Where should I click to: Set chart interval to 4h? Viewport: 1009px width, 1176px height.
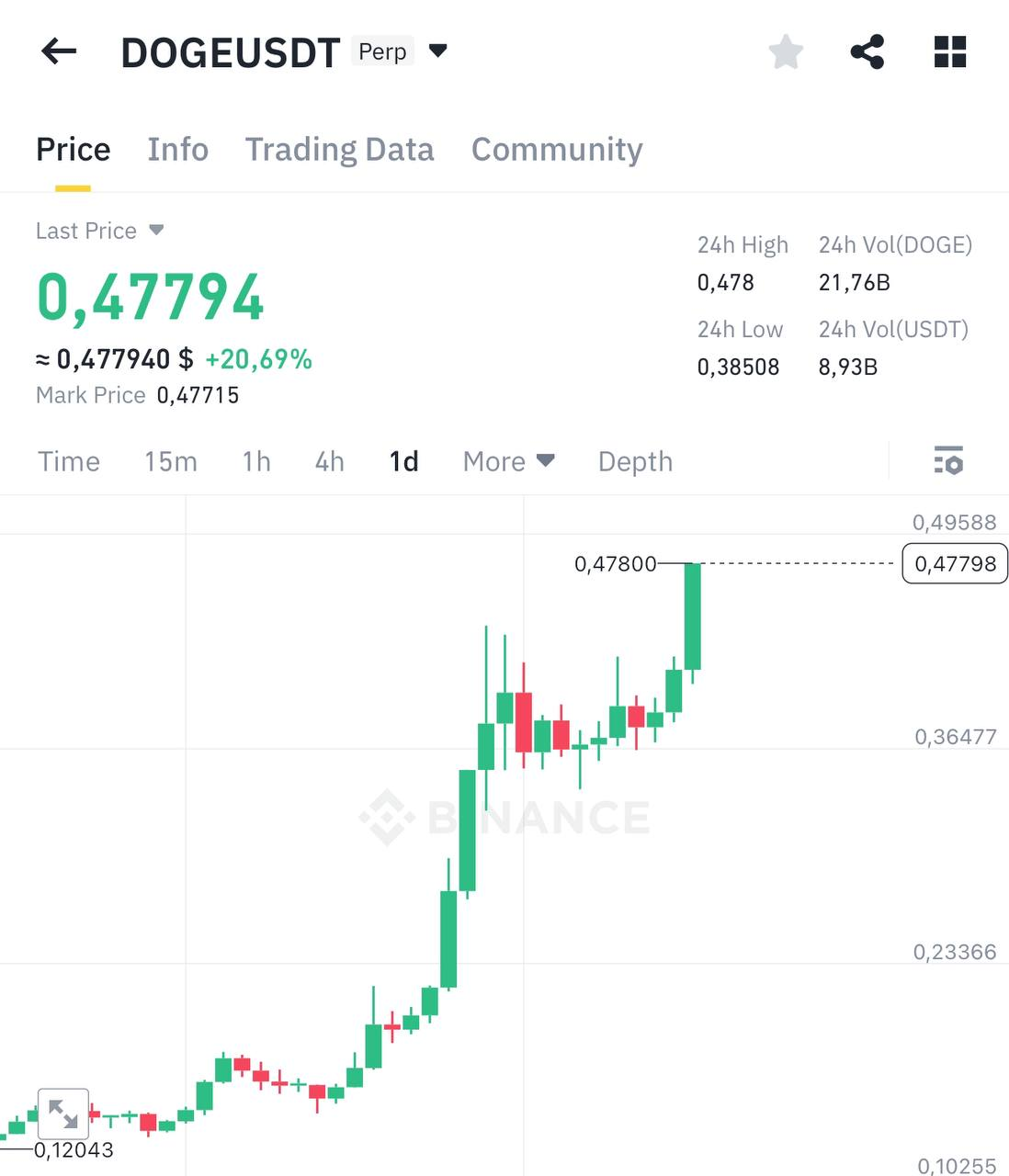click(x=329, y=461)
